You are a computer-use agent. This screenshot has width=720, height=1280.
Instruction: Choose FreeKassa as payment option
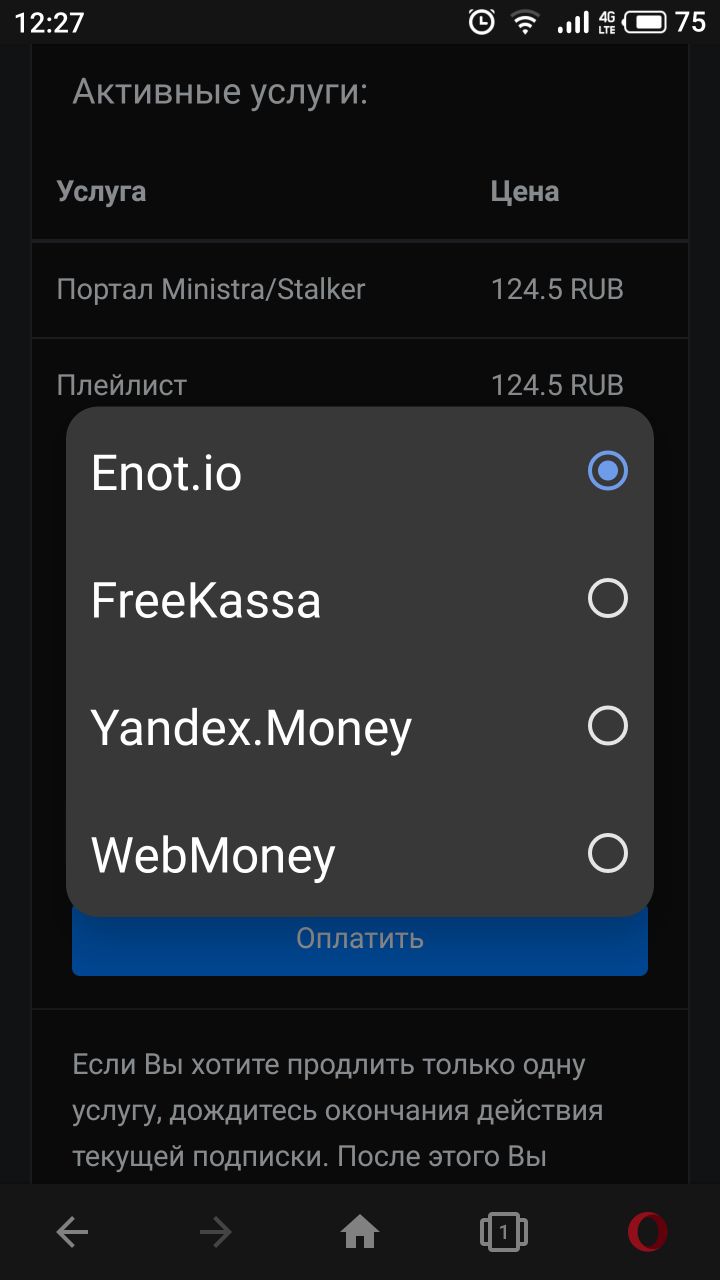click(x=359, y=599)
